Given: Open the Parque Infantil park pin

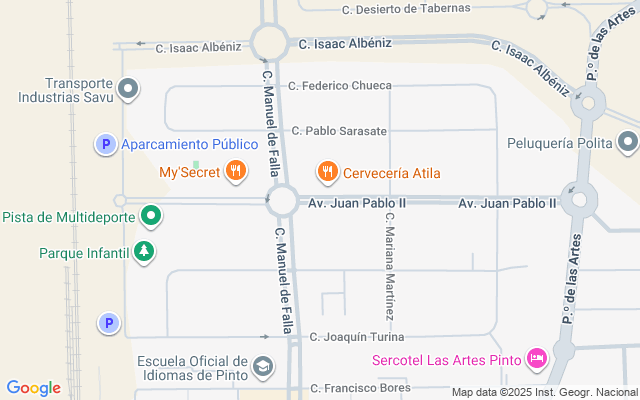Looking at the screenshot, I should pos(145,252).
